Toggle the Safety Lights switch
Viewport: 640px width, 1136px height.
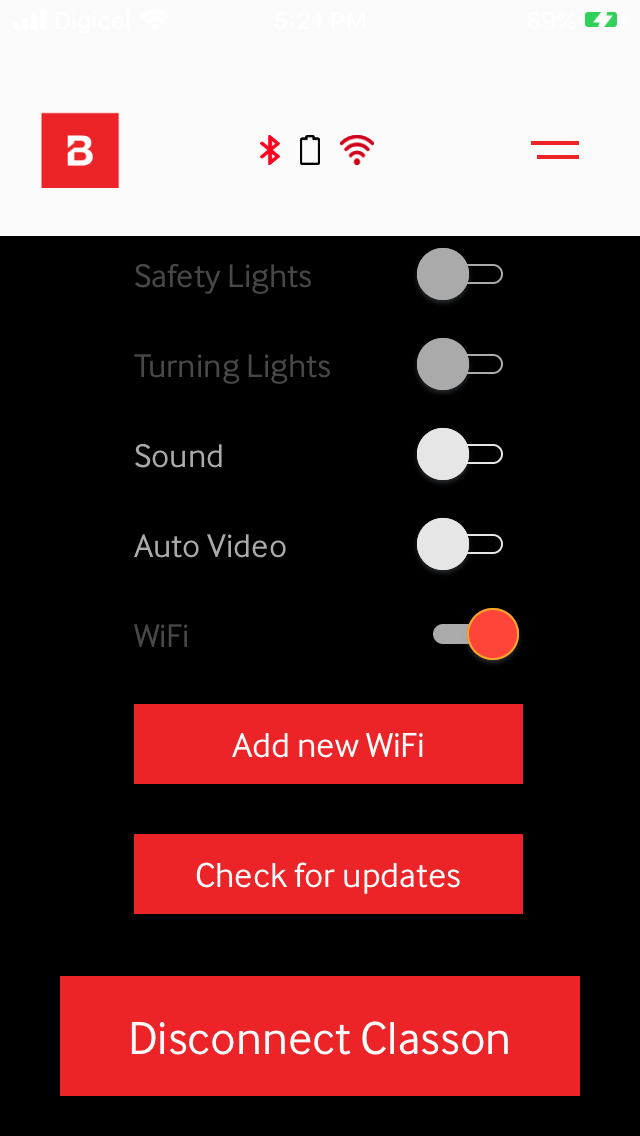click(x=459, y=275)
